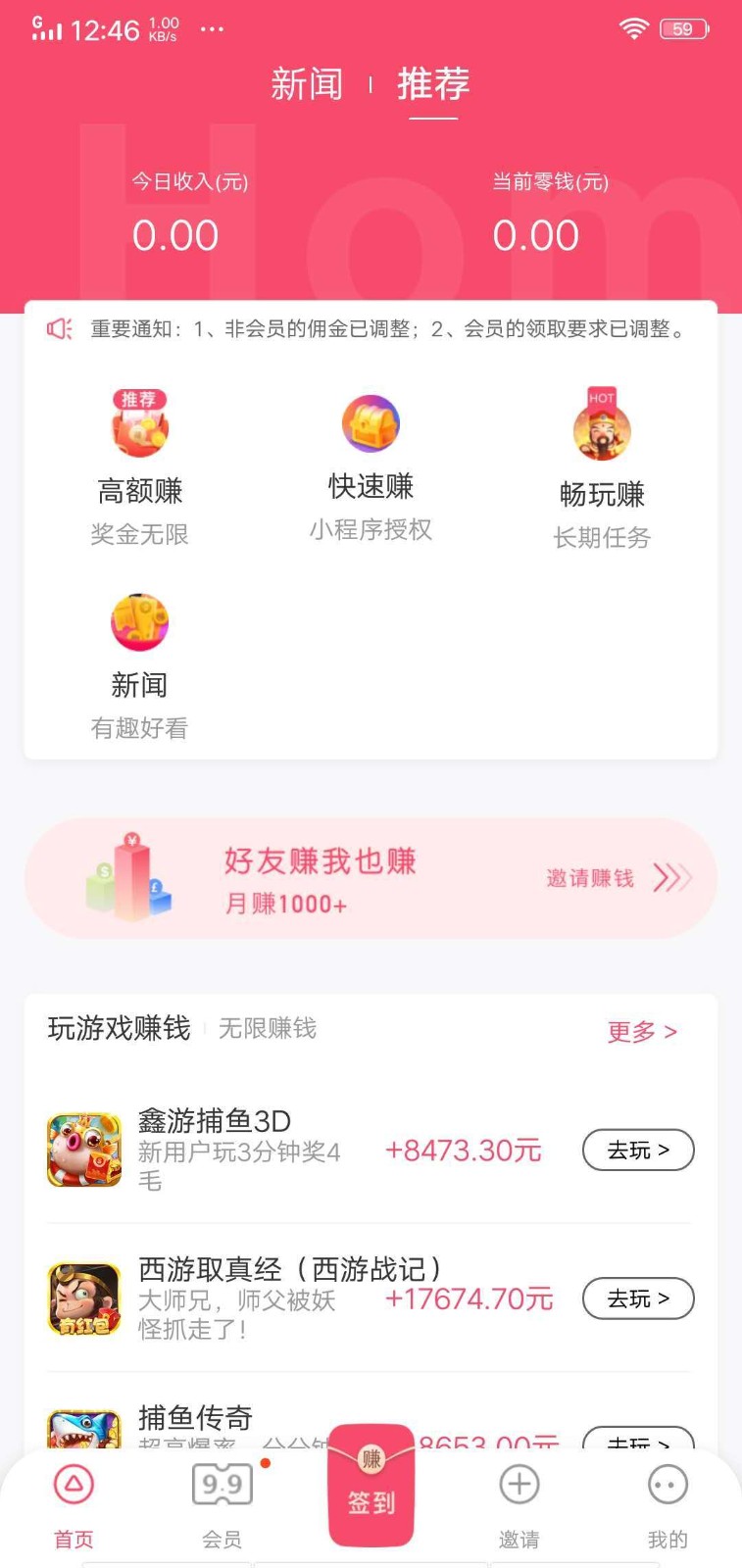Select the 首页 home icon
The height and width of the screenshot is (1568, 742).
coord(74,1485)
